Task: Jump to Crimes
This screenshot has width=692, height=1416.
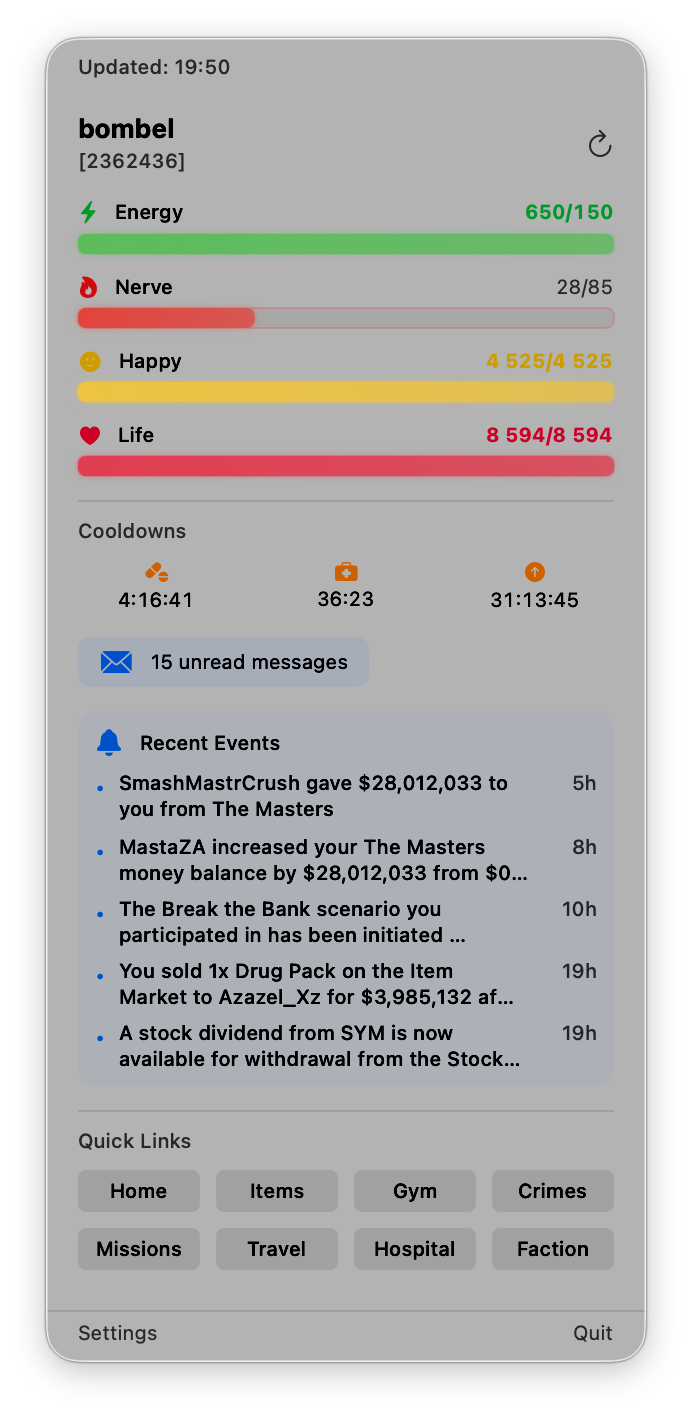Action: tap(552, 1191)
